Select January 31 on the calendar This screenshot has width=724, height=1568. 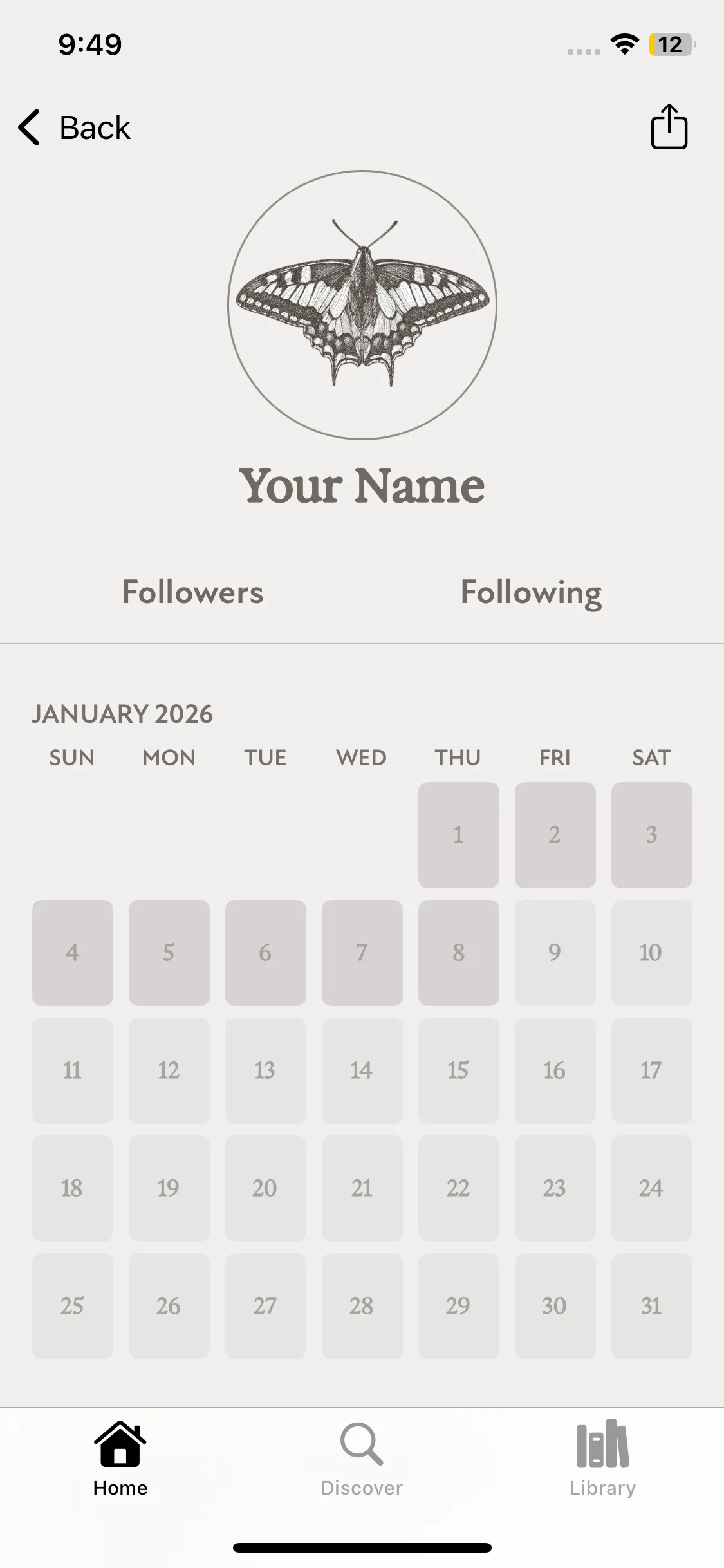(x=651, y=1306)
